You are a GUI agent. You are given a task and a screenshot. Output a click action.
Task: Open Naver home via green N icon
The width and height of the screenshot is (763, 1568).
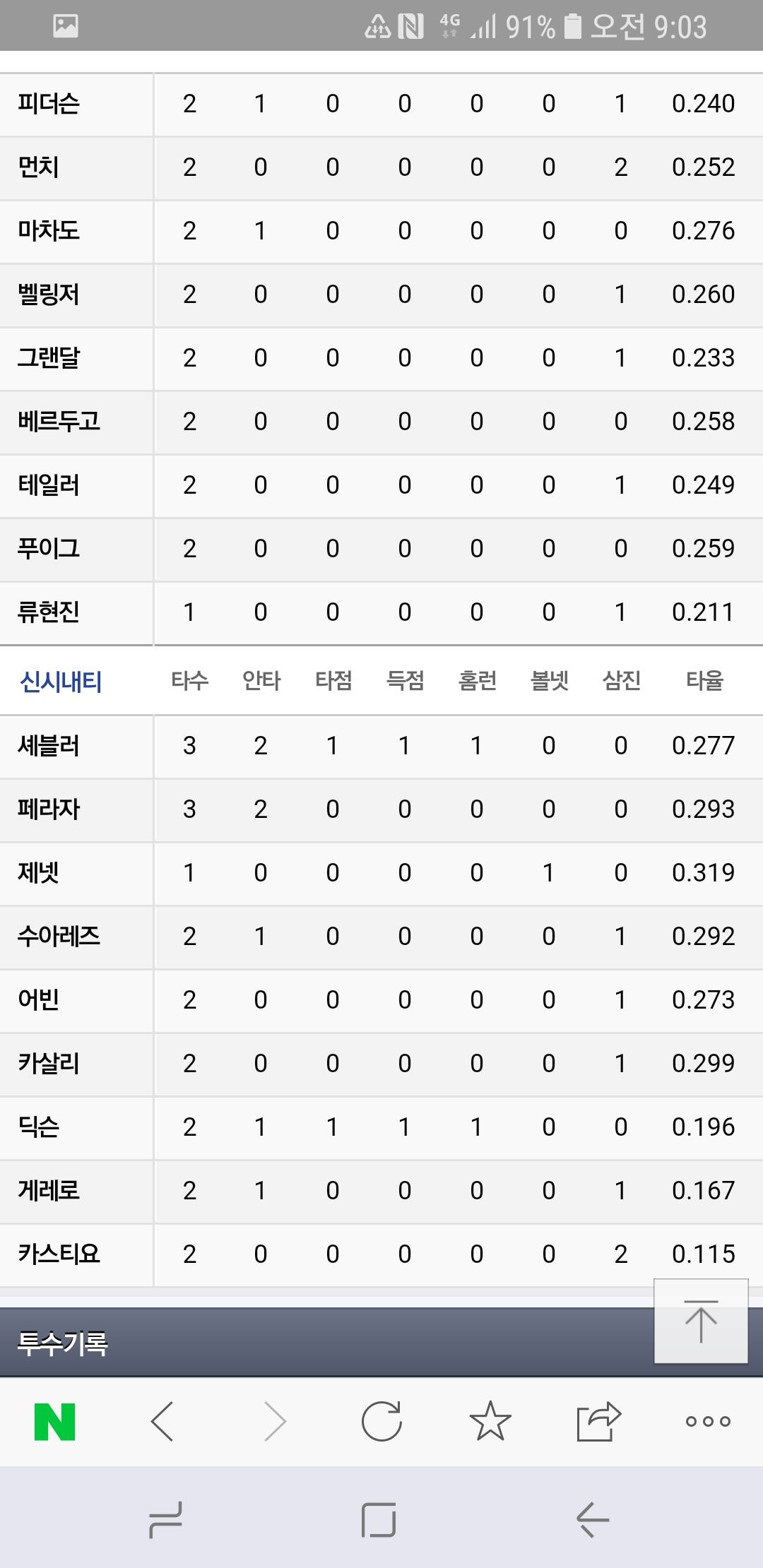click(54, 1421)
